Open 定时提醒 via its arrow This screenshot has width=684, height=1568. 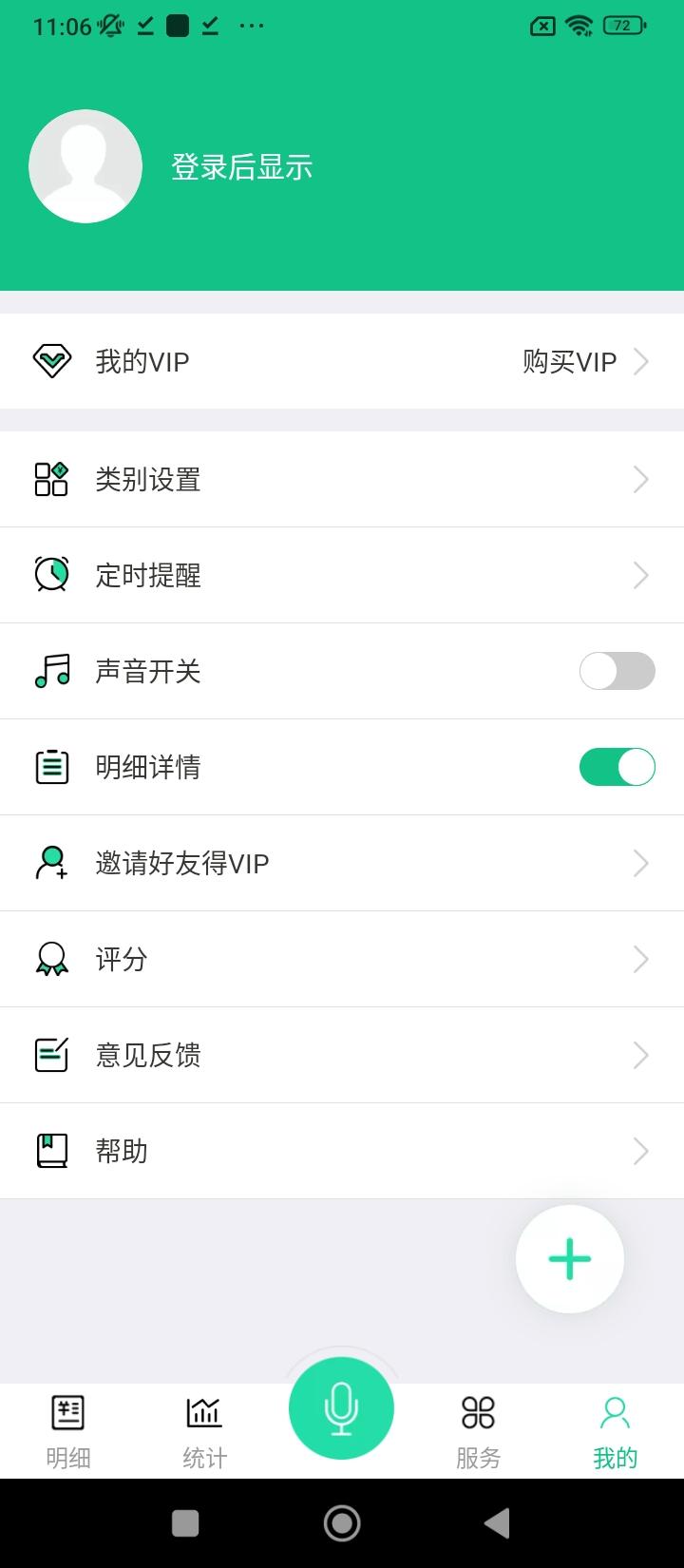click(640, 574)
